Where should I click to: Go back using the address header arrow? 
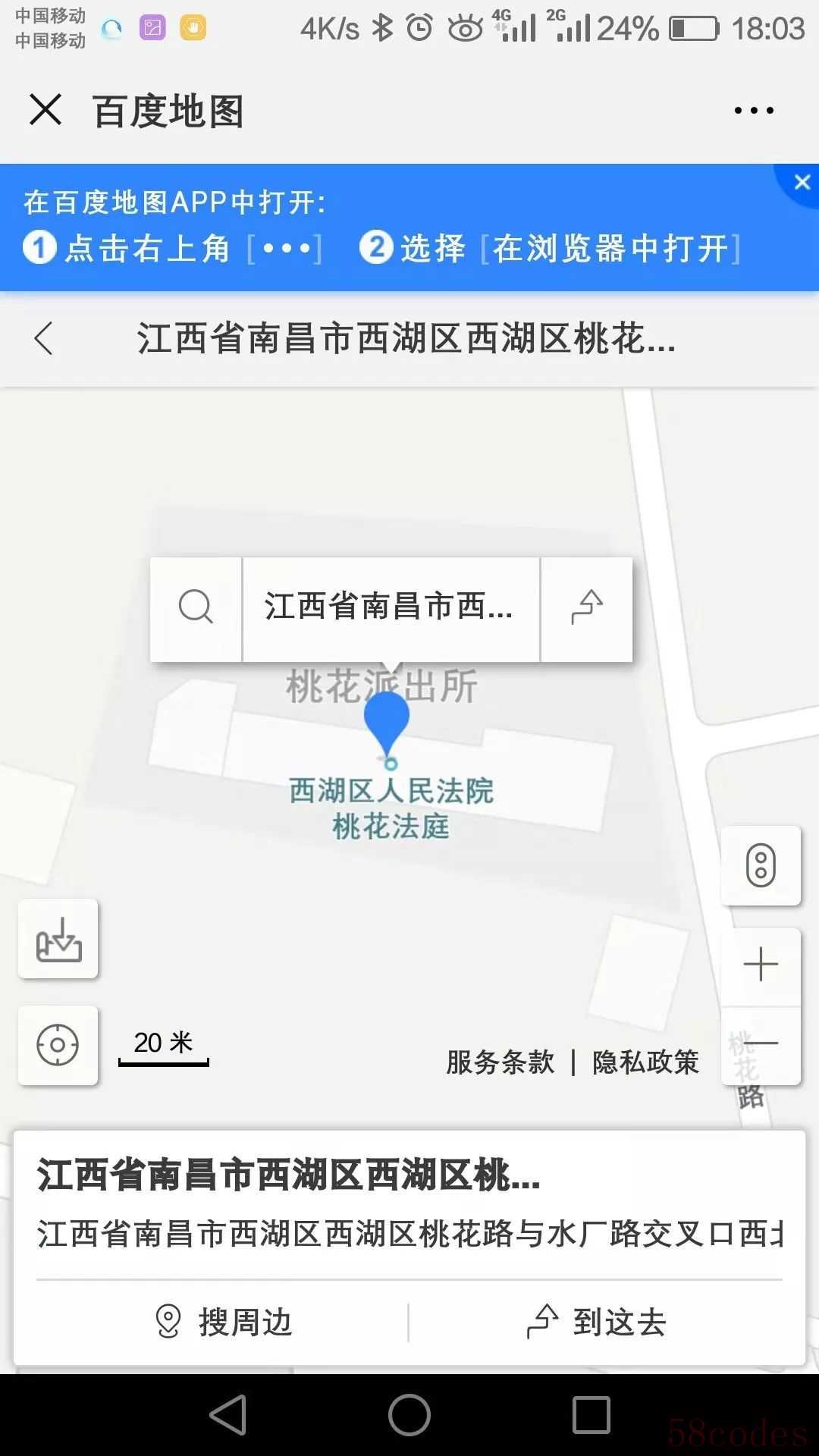pos(44,338)
